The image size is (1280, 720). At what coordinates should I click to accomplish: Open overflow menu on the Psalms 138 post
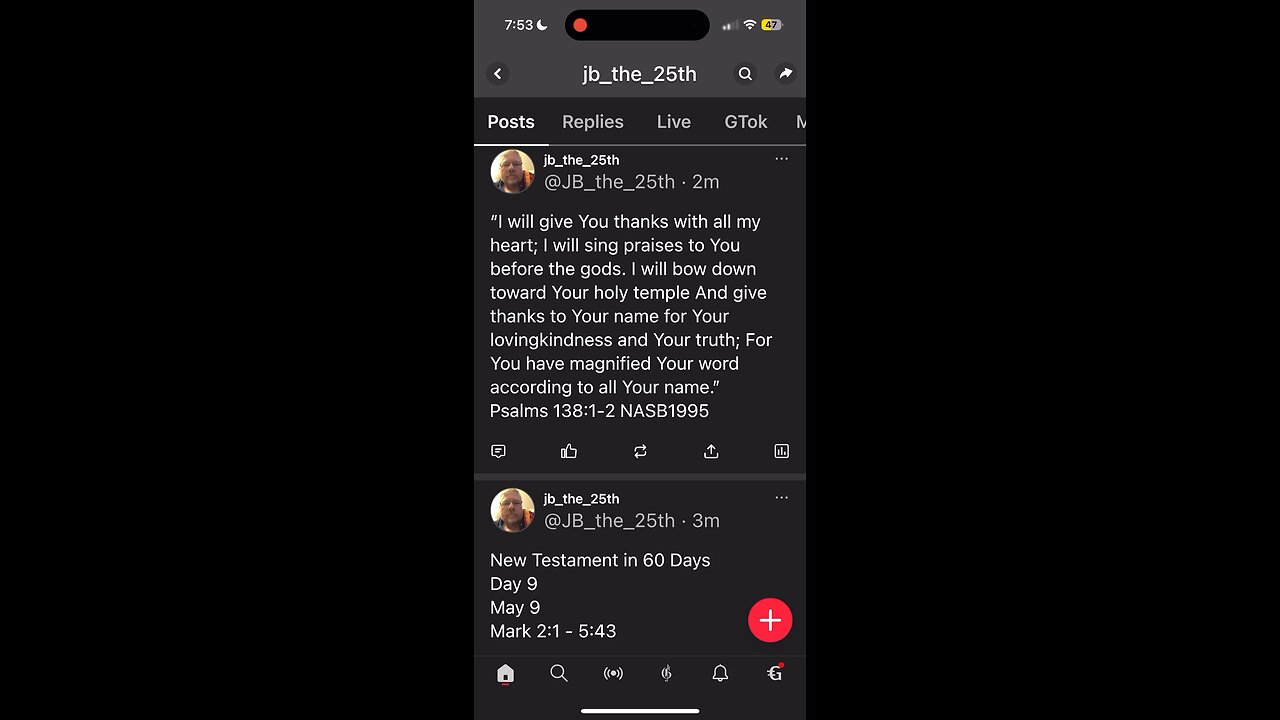point(781,159)
